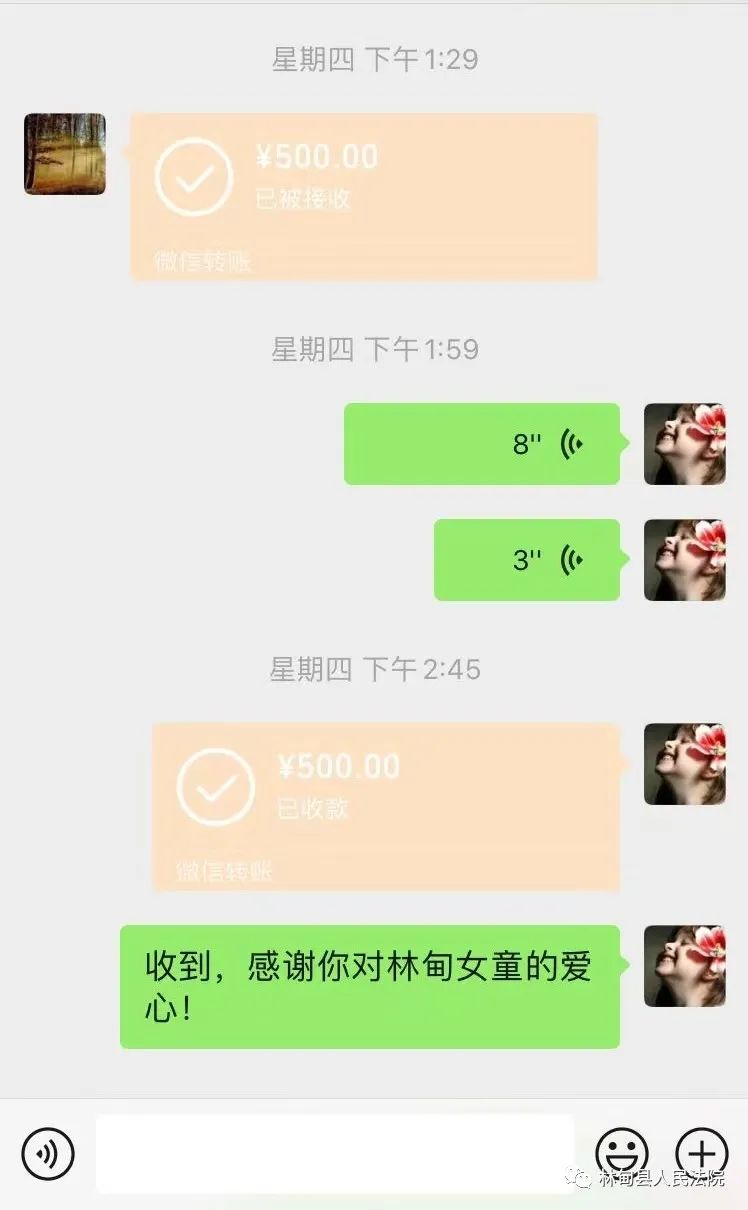Open sender avatar beside 收到 message
The height and width of the screenshot is (1210, 748).
(x=684, y=966)
